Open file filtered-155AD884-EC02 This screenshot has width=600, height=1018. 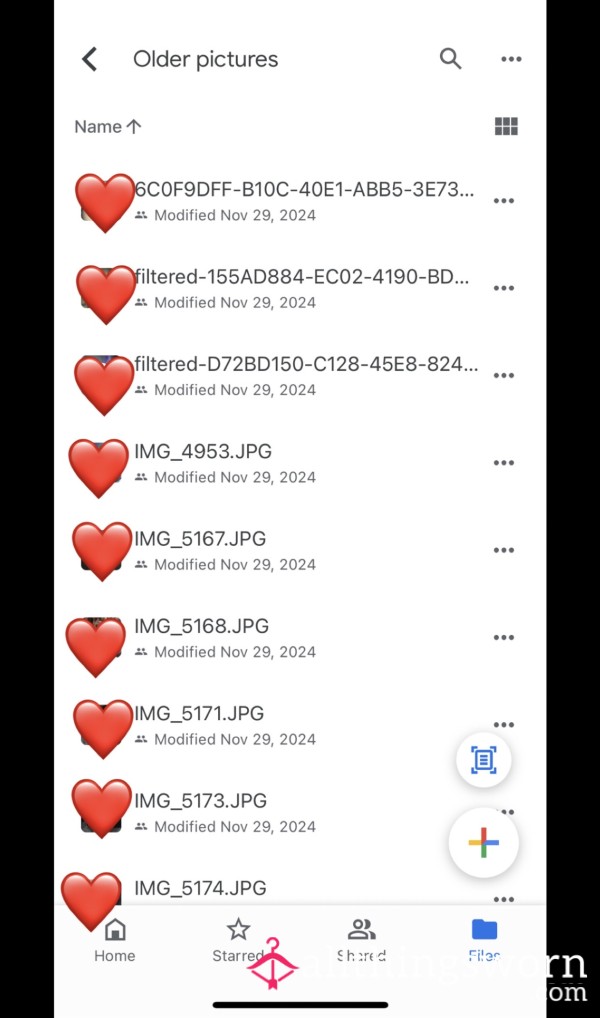[301, 277]
